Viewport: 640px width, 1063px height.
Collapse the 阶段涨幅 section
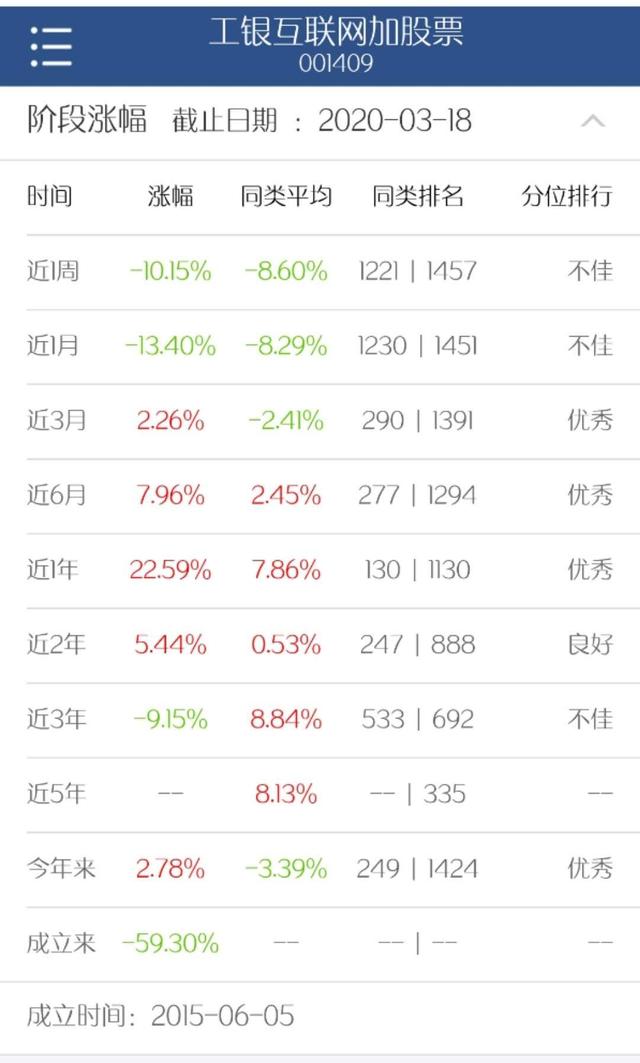coord(592,121)
